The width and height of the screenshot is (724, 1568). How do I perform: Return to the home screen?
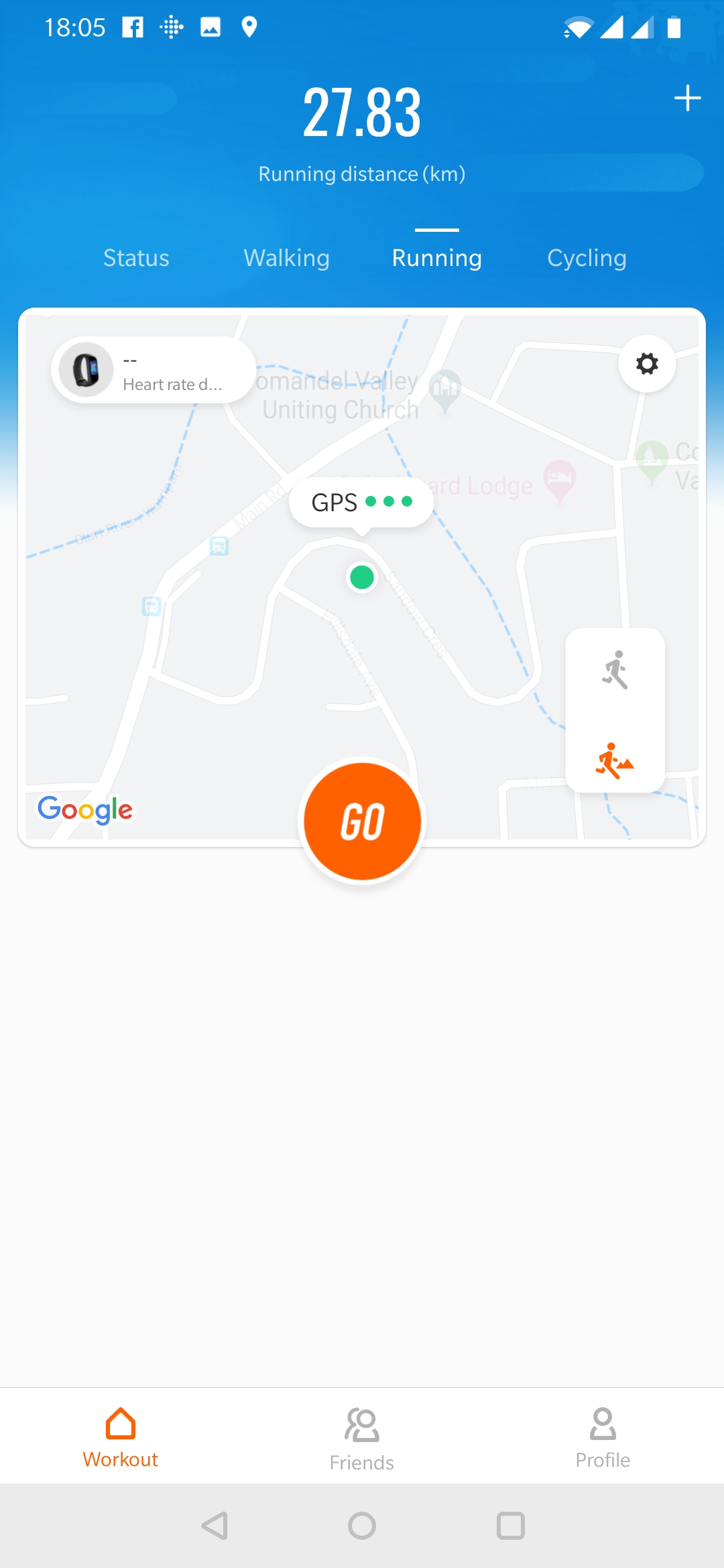pos(362,1526)
